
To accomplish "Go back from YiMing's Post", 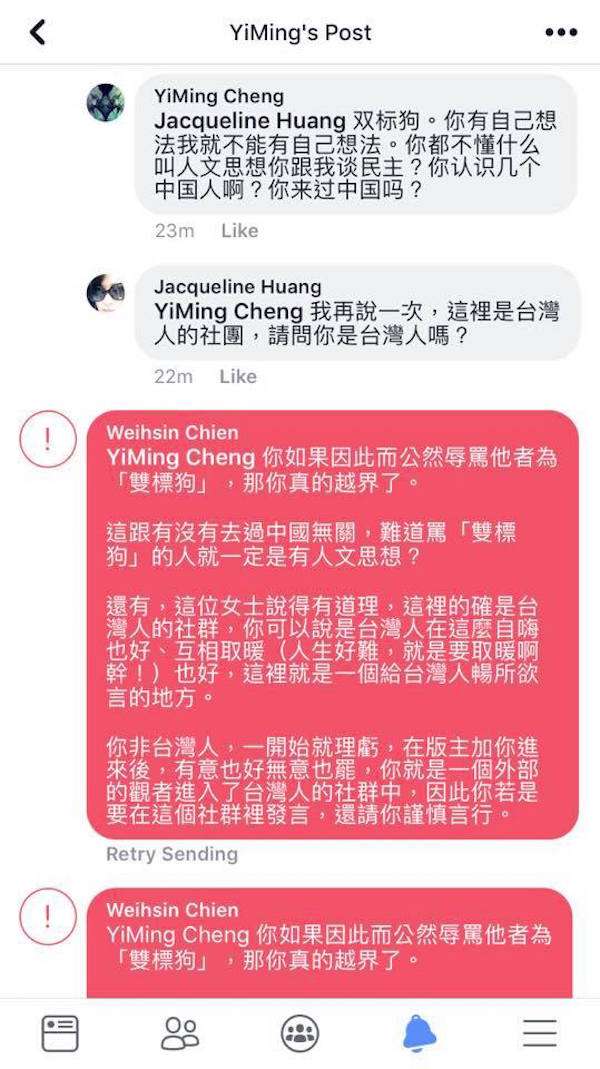I will tap(38, 32).
